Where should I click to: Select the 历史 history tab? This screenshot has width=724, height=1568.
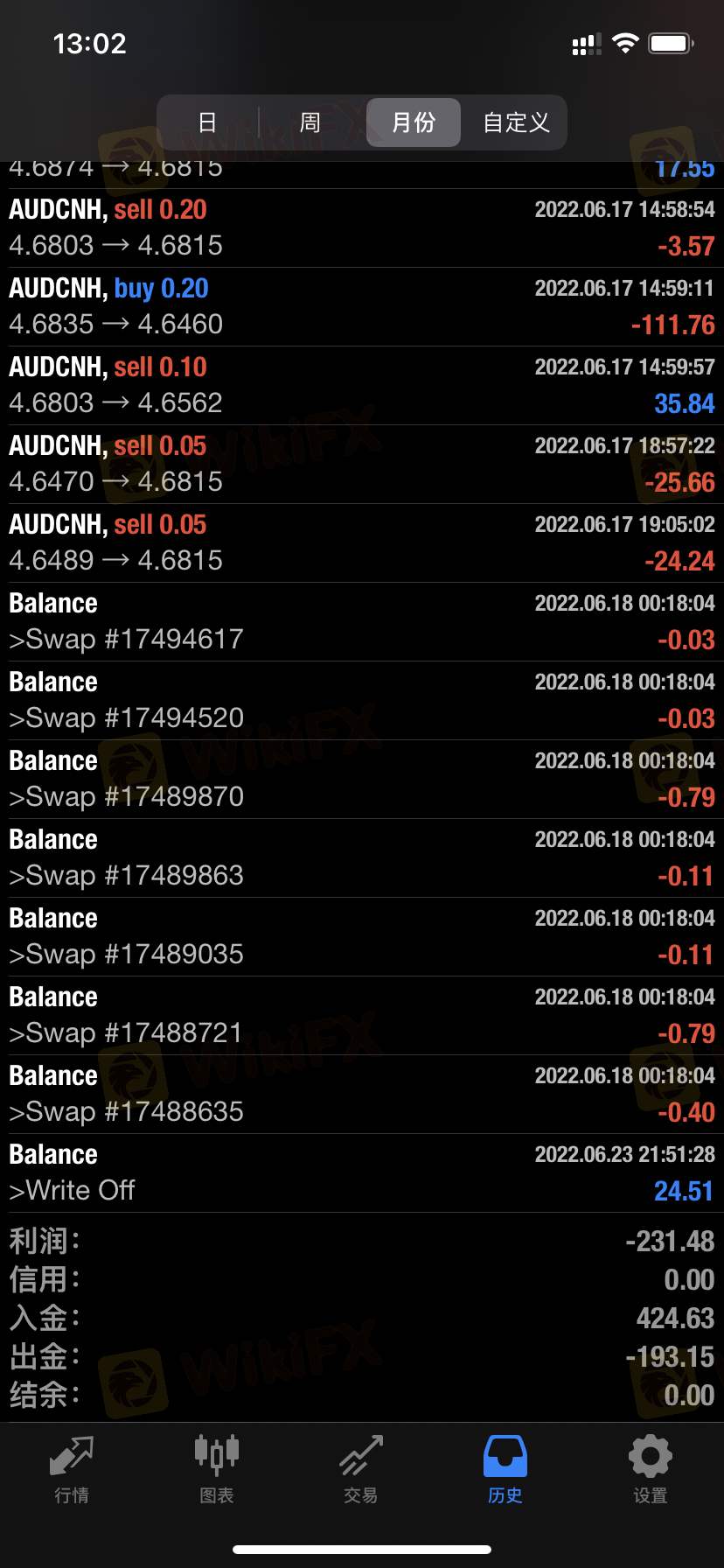click(x=505, y=1470)
